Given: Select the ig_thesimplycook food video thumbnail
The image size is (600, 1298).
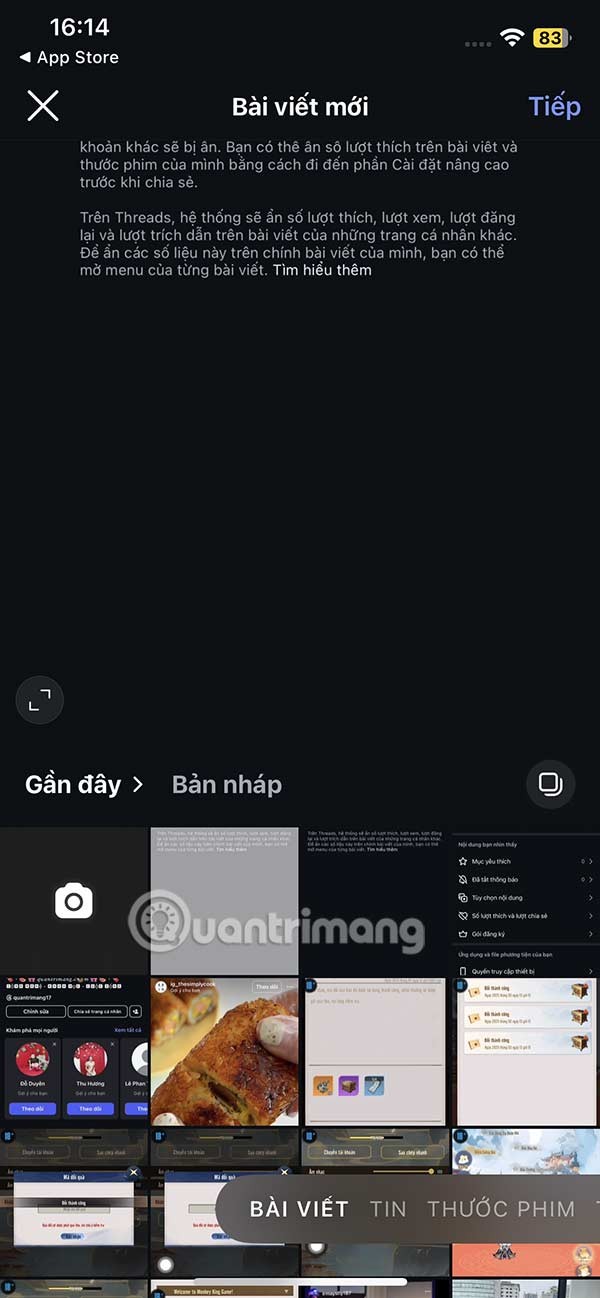Looking at the screenshot, I should tap(225, 1050).
